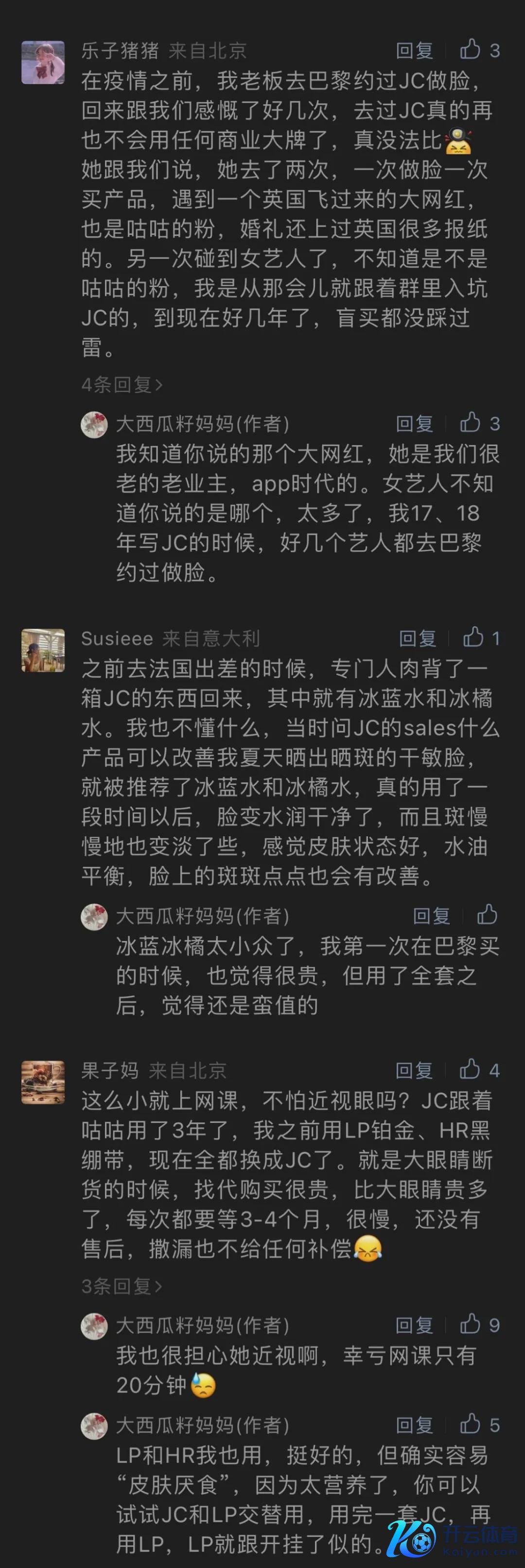Reply to author's 冰蓝冰橘 comment
The width and height of the screenshot is (525, 1568).
(x=431, y=916)
